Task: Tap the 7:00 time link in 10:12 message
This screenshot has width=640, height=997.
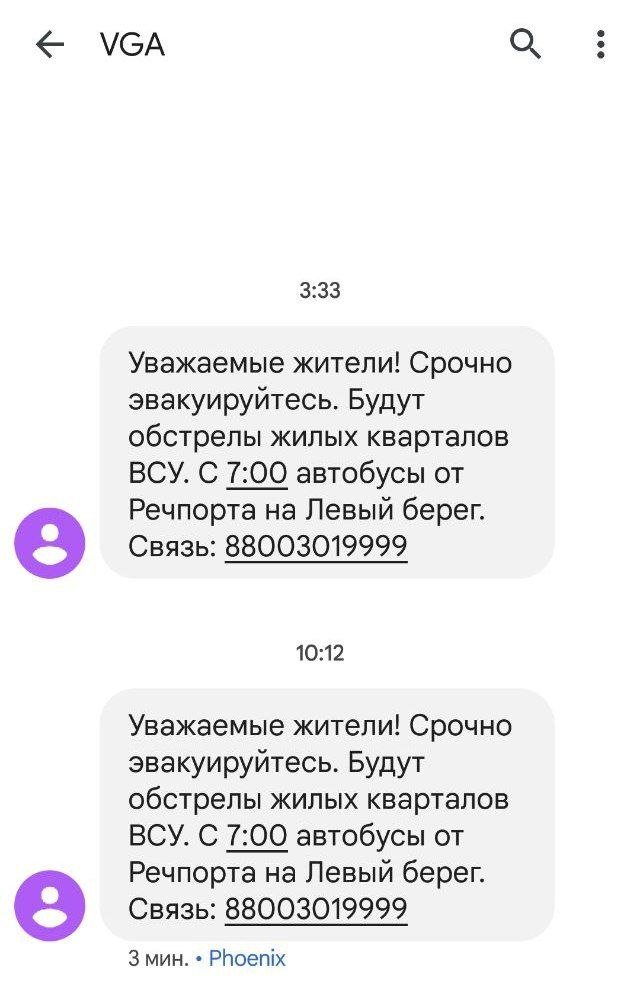Action: point(257,835)
